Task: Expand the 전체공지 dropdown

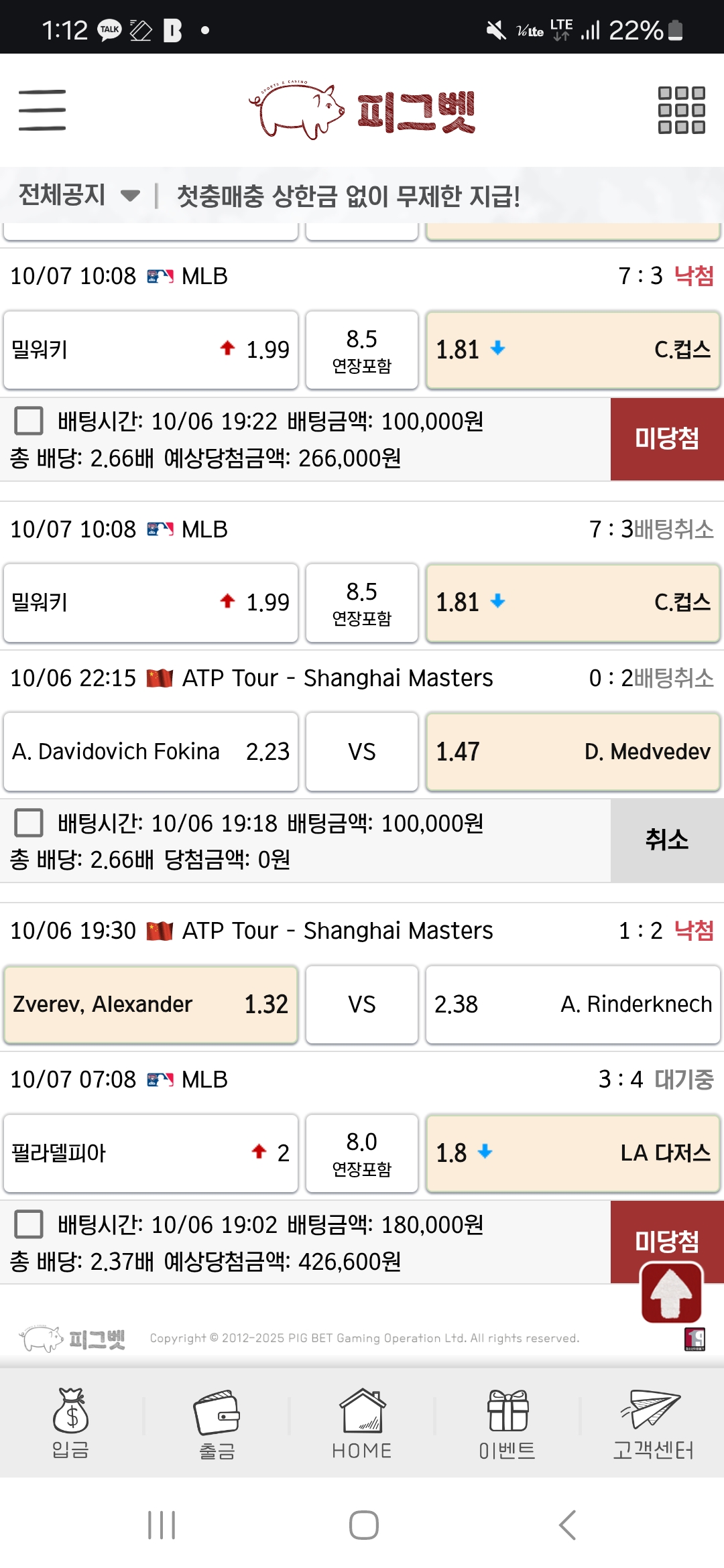Action: [x=79, y=195]
